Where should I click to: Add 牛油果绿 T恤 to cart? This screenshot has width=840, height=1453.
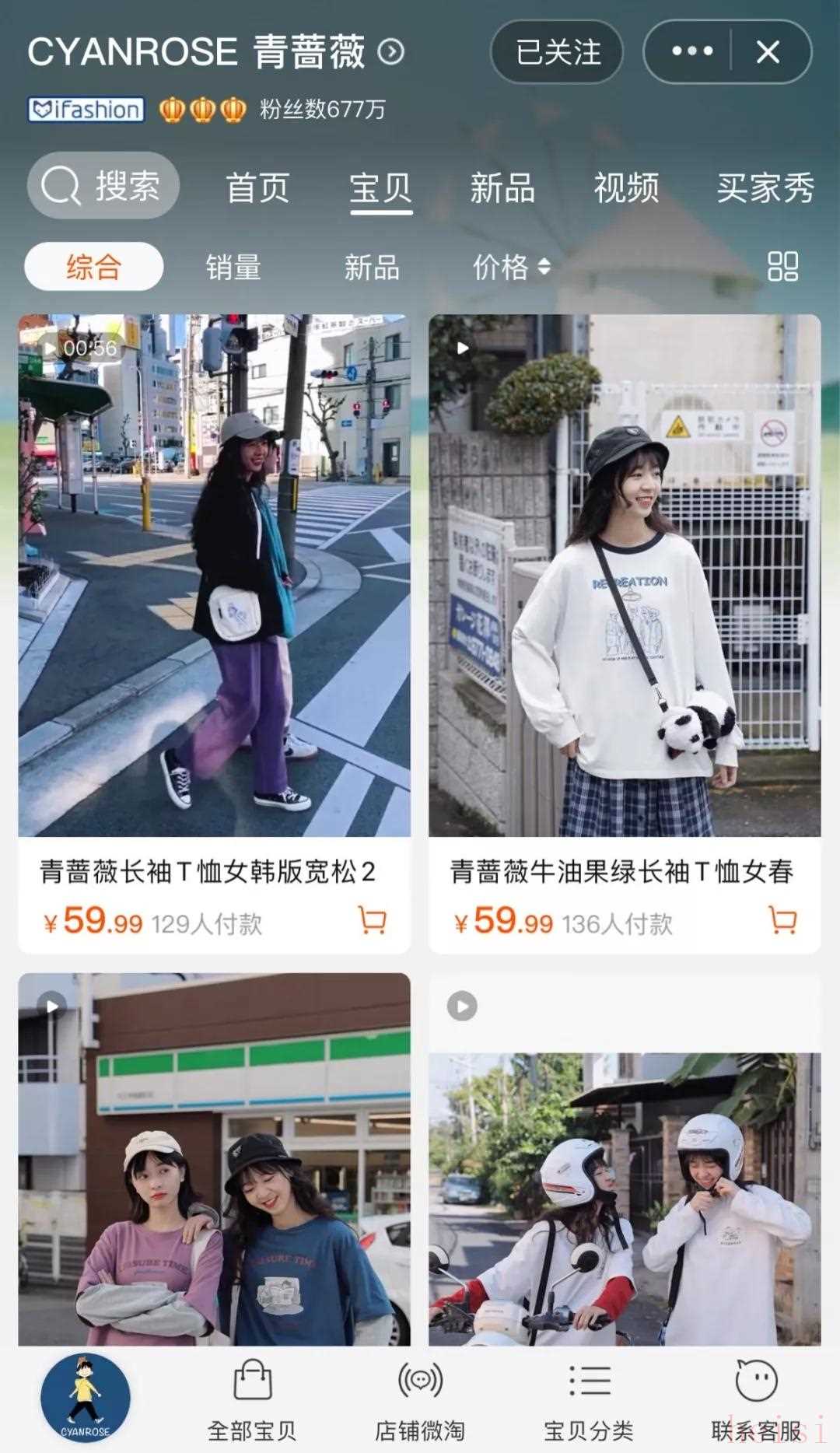[782, 920]
